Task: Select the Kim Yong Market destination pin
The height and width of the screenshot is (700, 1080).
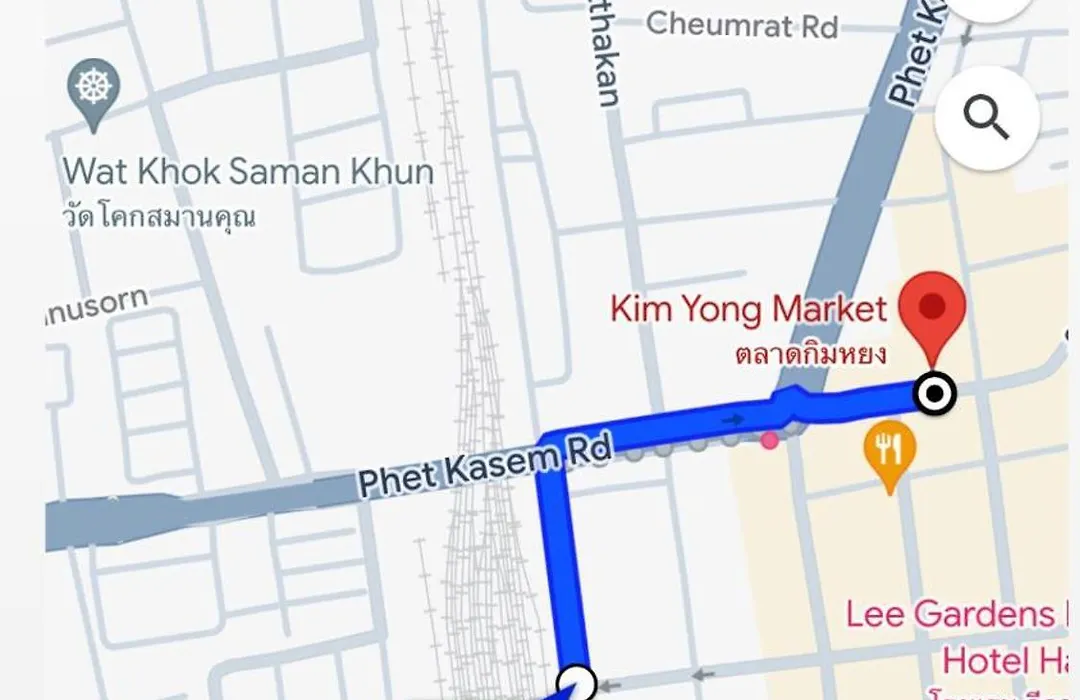Action: [x=932, y=312]
